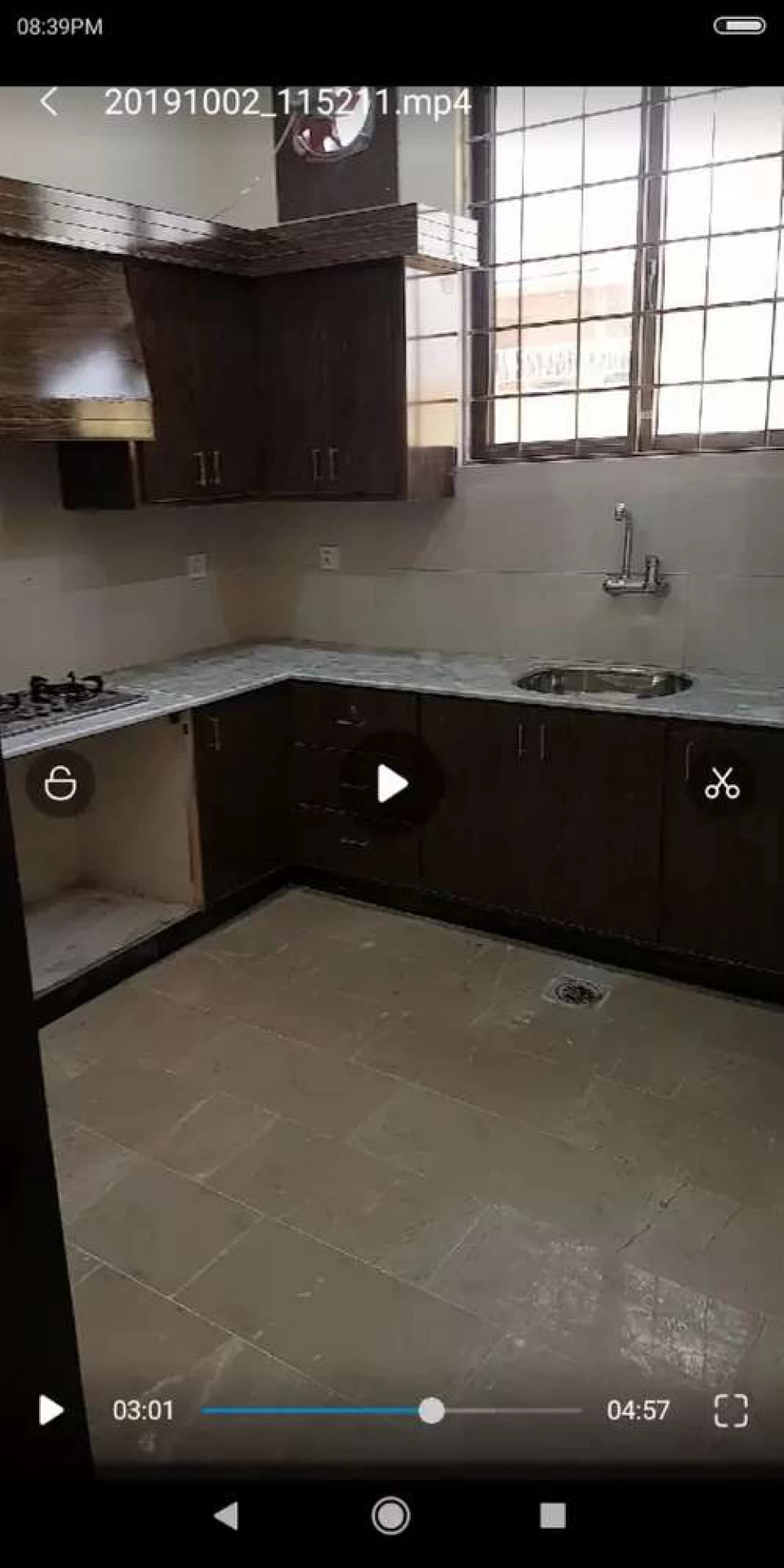Viewport: 784px width, 1568px height.
Task: Play the video with the center button
Action: (x=391, y=784)
